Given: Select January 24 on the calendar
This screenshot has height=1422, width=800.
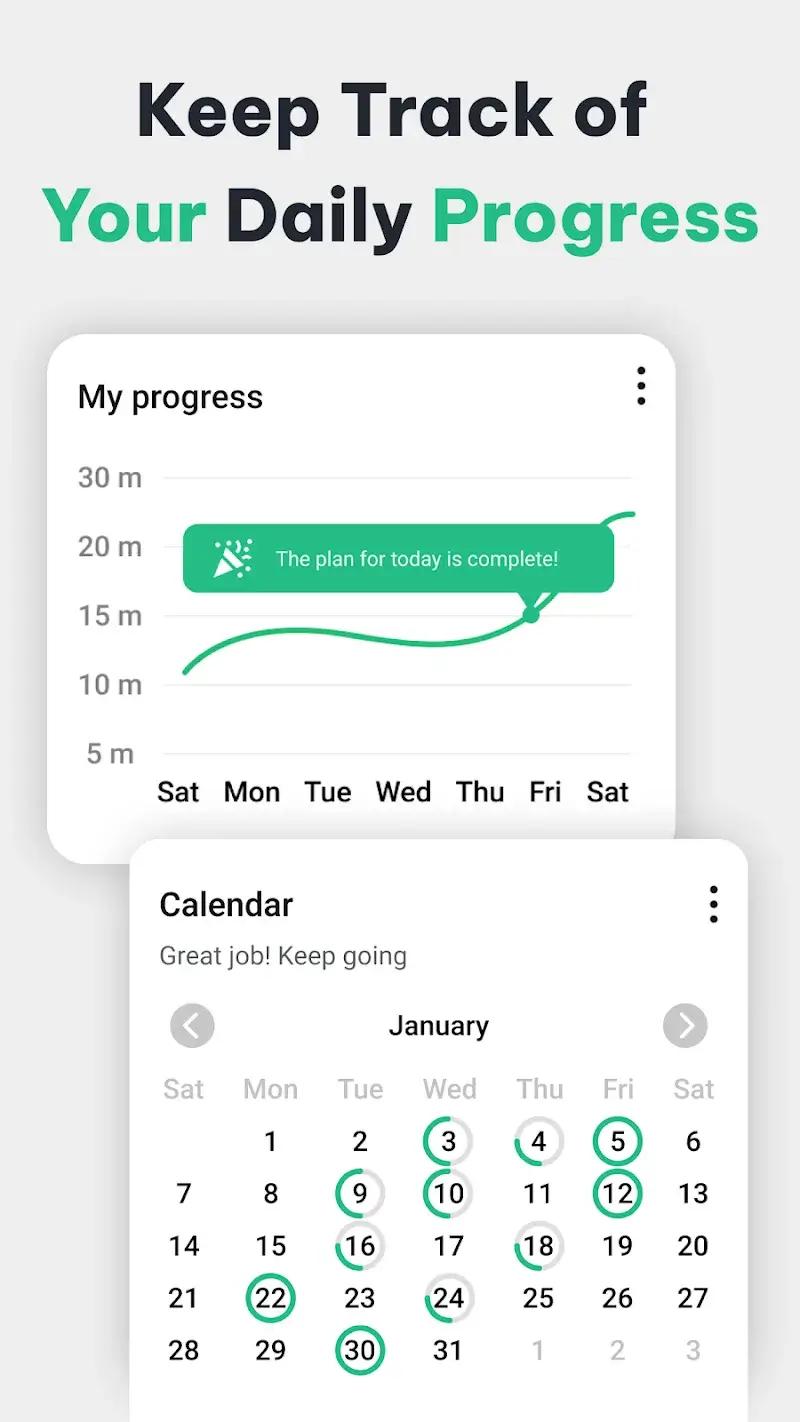Looking at the screenshot, I should 448,1297.
